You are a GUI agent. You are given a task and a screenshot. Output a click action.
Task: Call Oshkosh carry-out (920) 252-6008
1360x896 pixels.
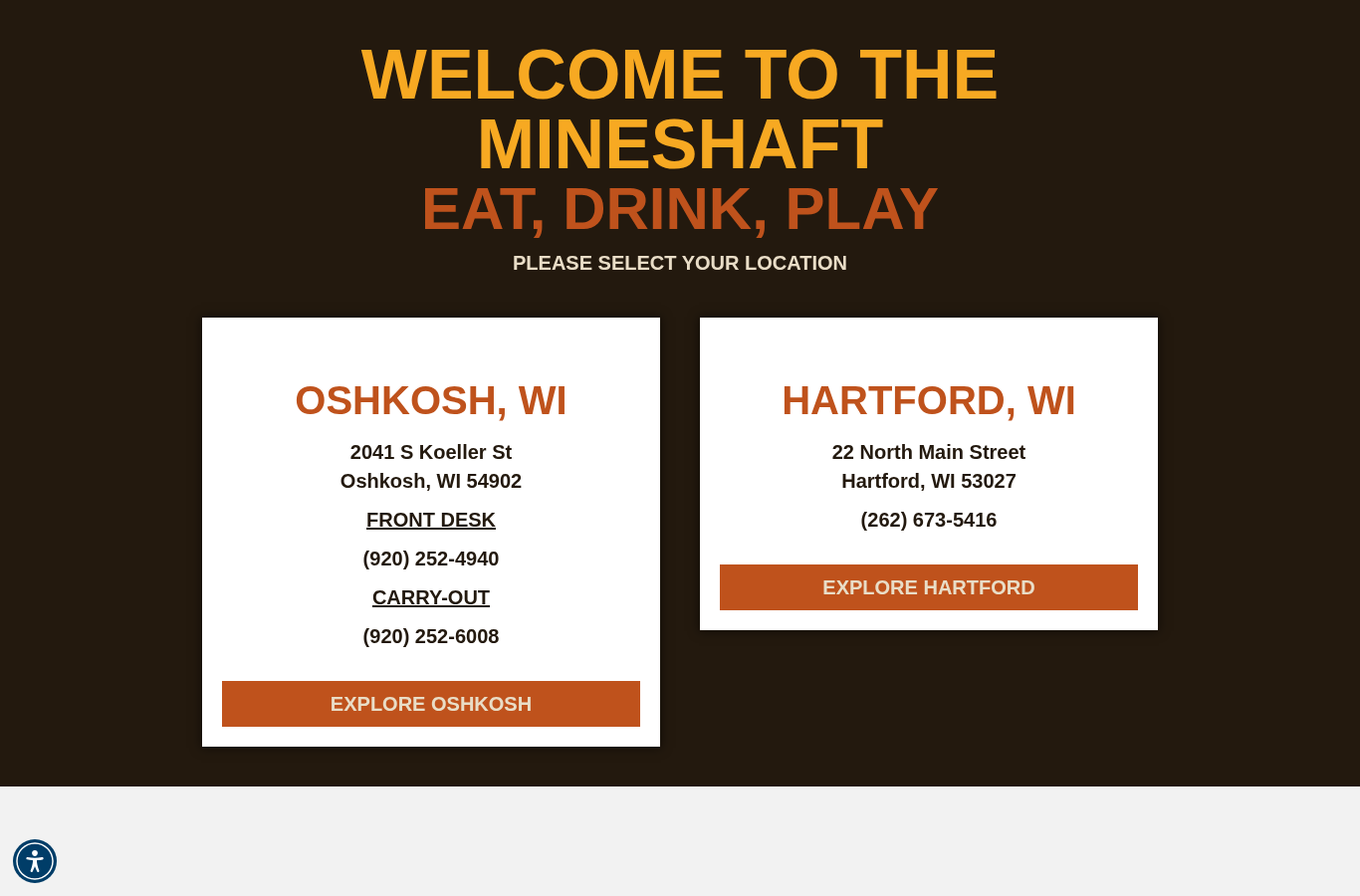[x=431, y=636]
